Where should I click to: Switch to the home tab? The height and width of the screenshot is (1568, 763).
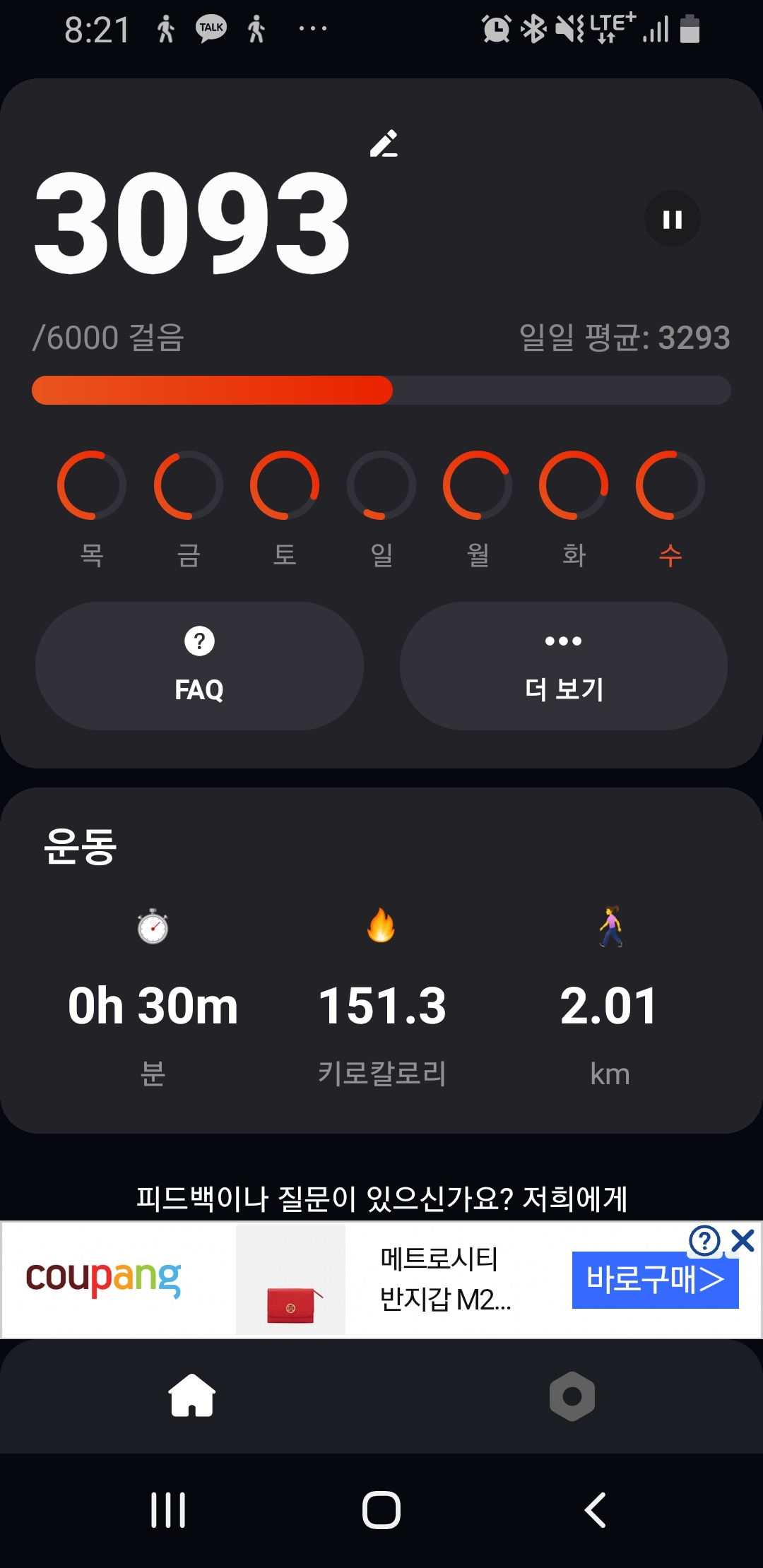click(x=191, y=1396)
